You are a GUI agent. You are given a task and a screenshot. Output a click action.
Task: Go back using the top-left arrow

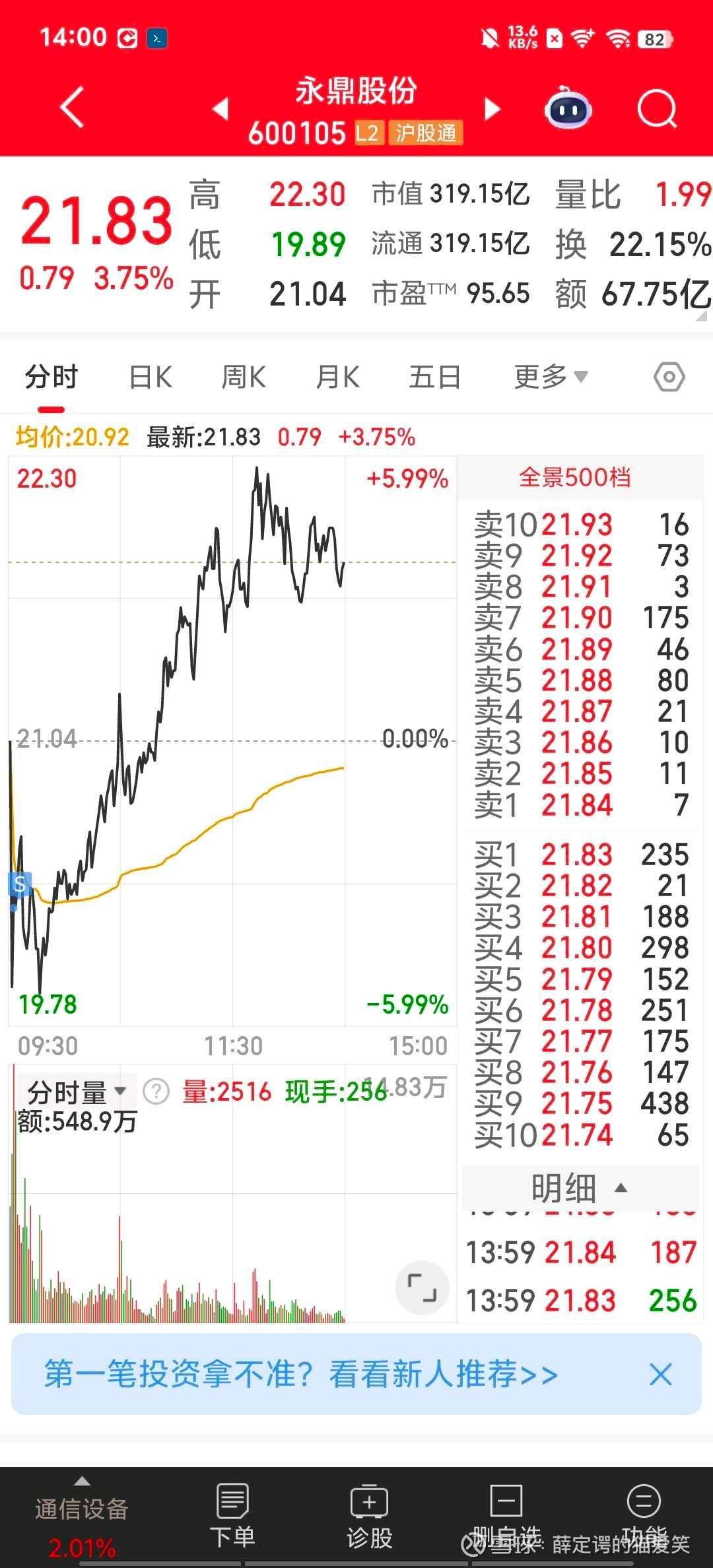coord(72,107)
